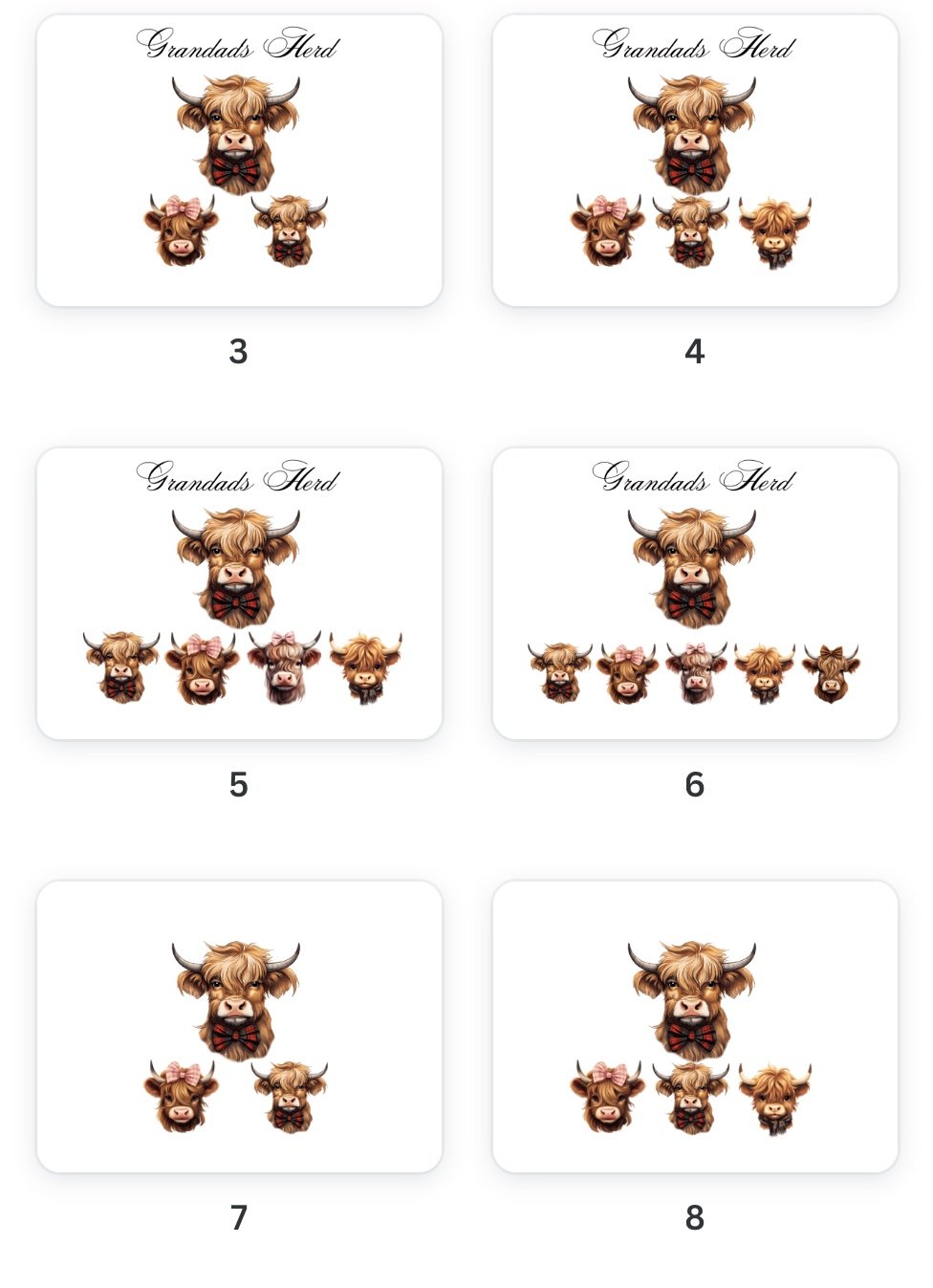Select page 6 with five calves
Screen dimensions: 933x1288
point(695,594)
